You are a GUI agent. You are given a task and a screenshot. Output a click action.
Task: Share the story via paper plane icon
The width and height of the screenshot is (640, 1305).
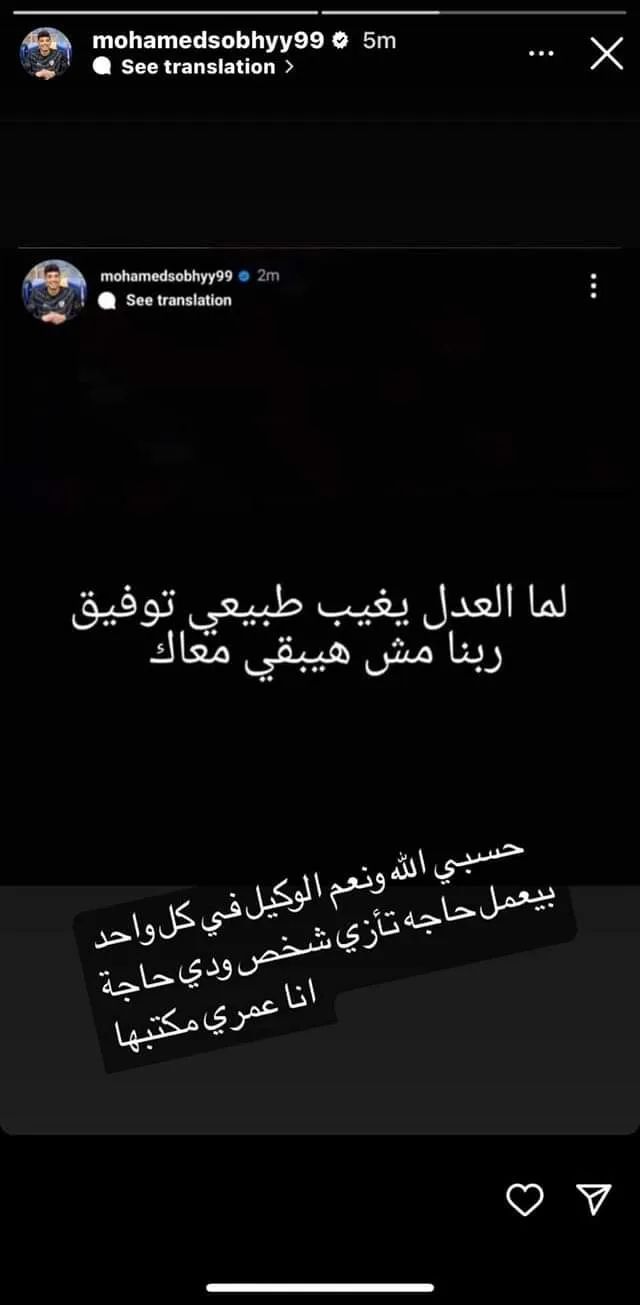pyautogui.click(x=594, y=1199)
